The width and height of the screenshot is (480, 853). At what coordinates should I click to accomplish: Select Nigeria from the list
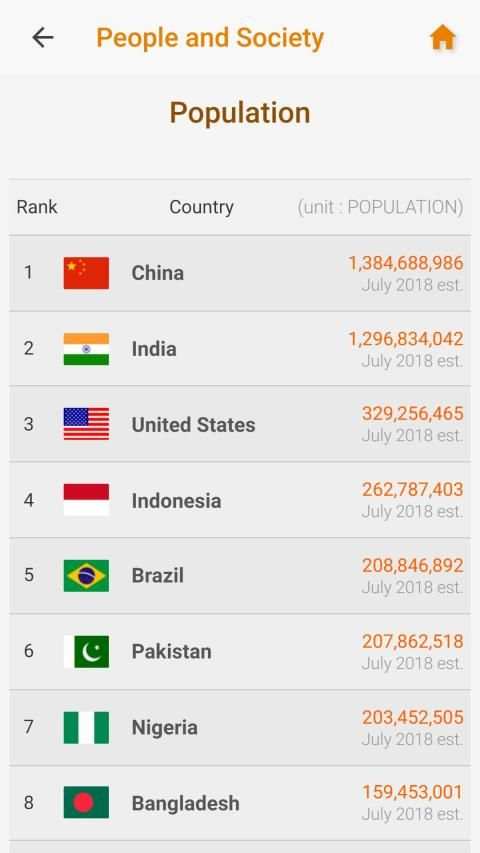240,727
